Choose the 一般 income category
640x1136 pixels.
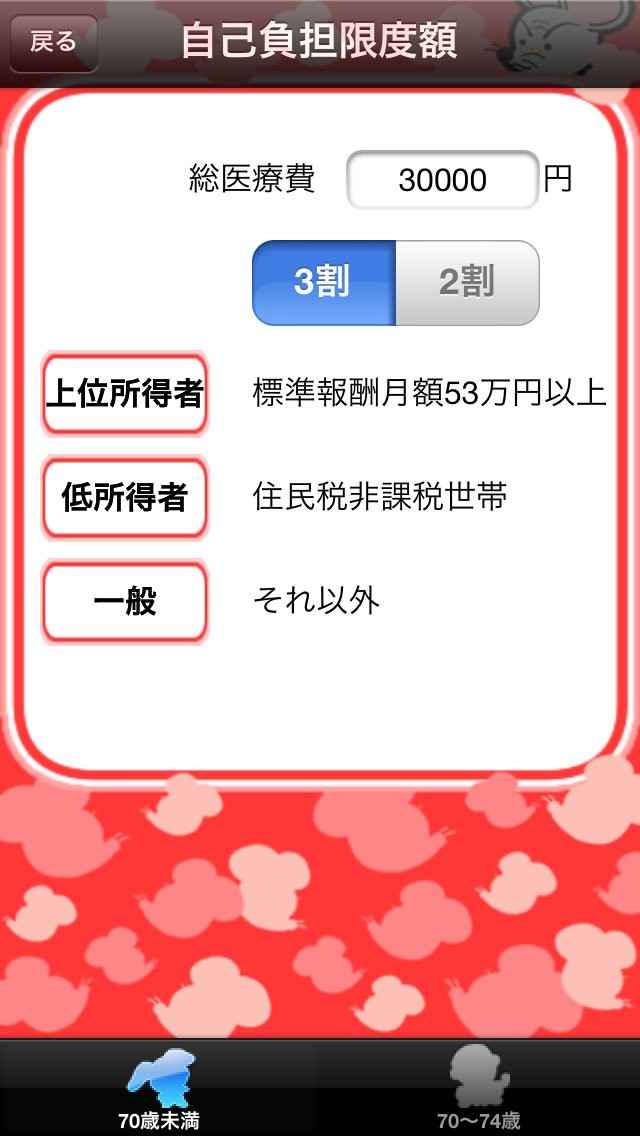pos(125,602)
